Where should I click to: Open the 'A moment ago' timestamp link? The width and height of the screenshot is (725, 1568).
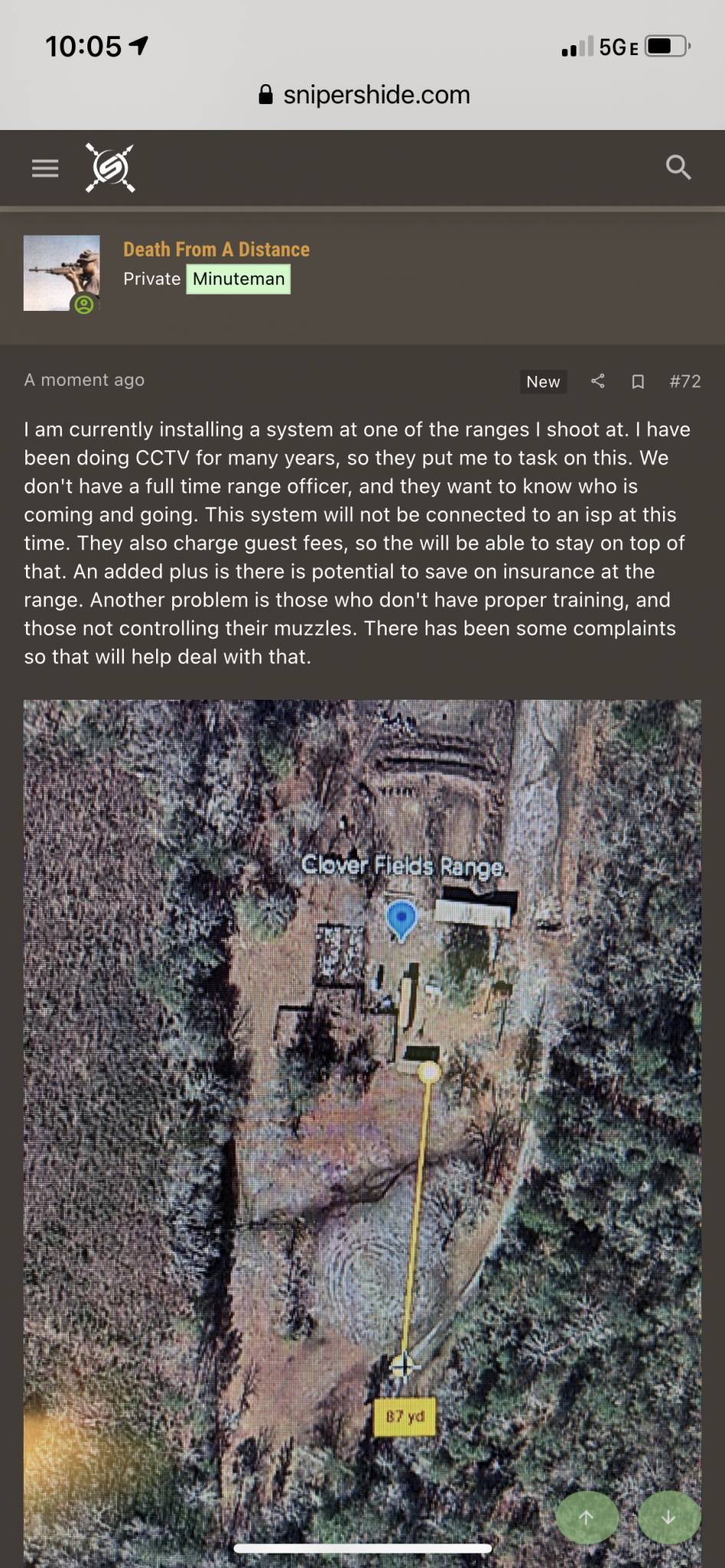tap(84, 380)
